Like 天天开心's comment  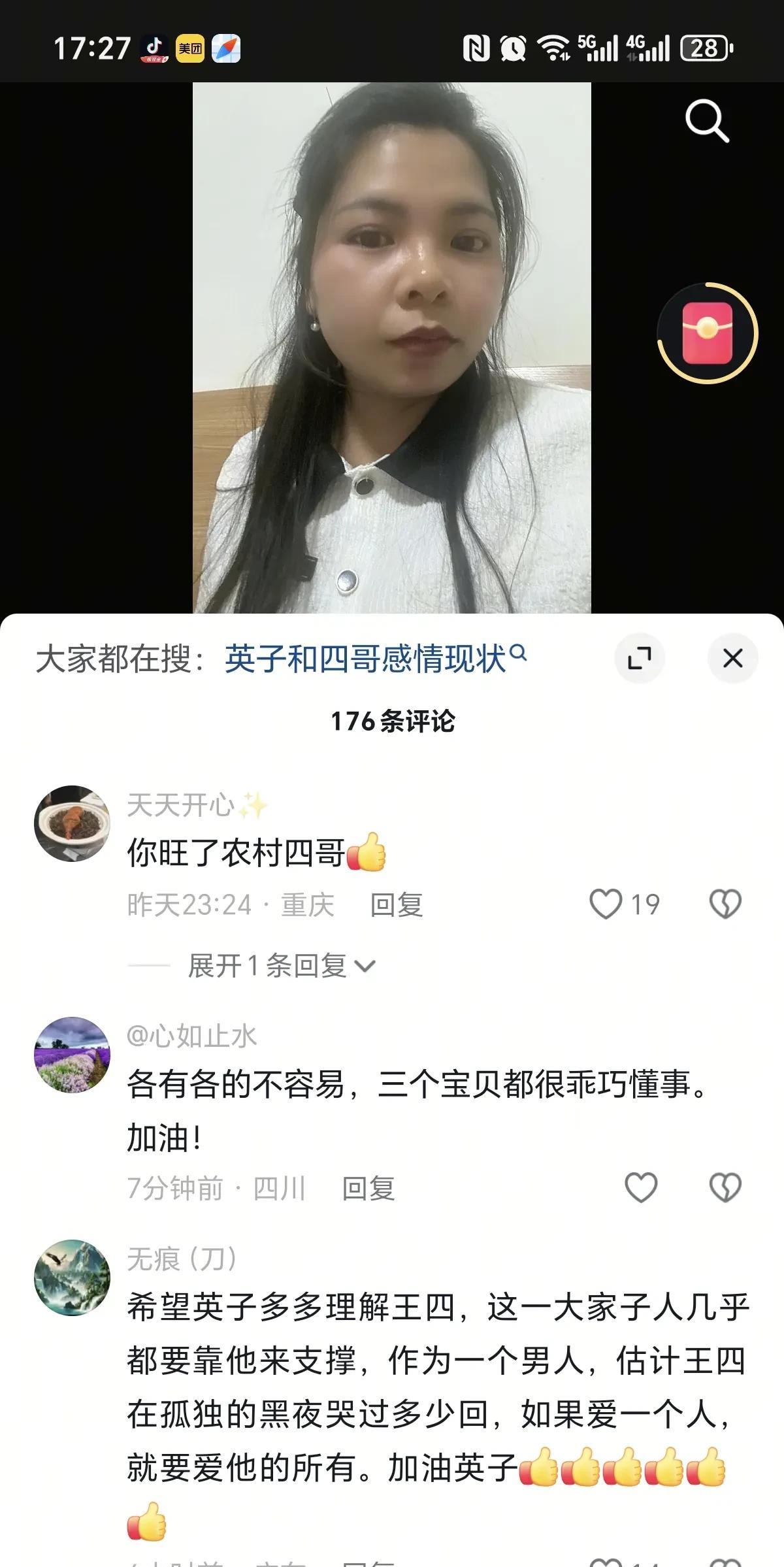606,904
